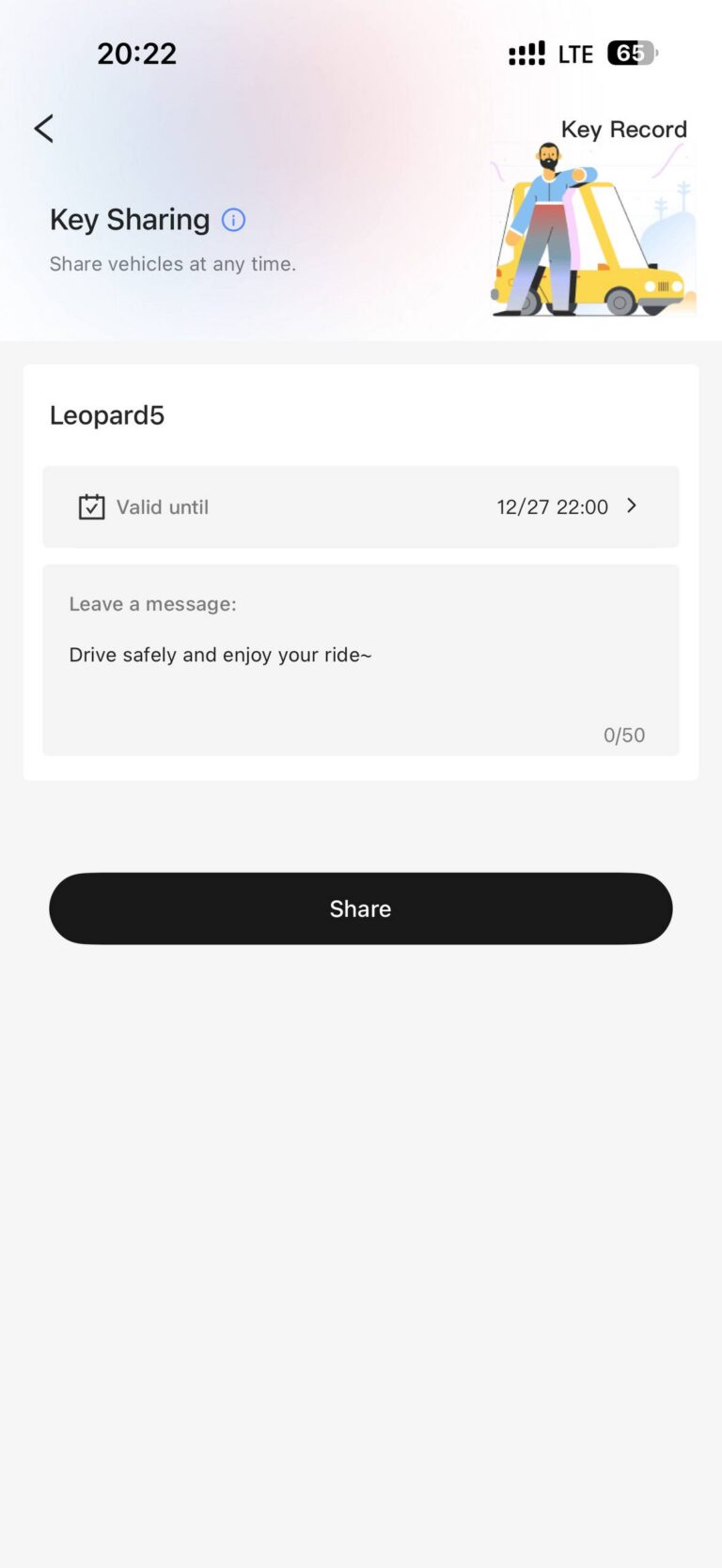722x1568 pixels.
Task: Go back using the arrow icon
Action: click(x=43, y=129)
